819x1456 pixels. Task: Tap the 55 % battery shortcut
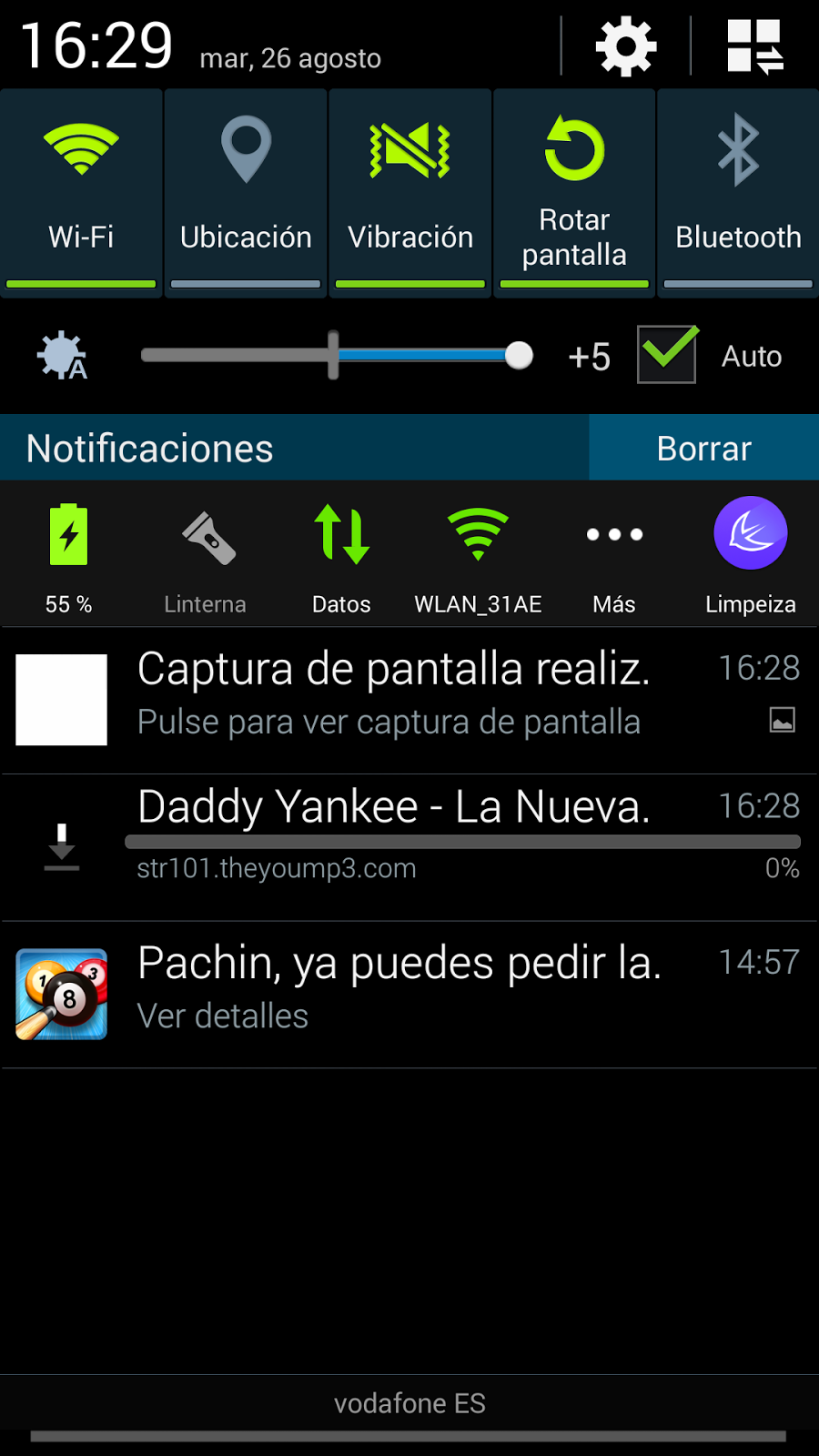[x=68, y=555]
